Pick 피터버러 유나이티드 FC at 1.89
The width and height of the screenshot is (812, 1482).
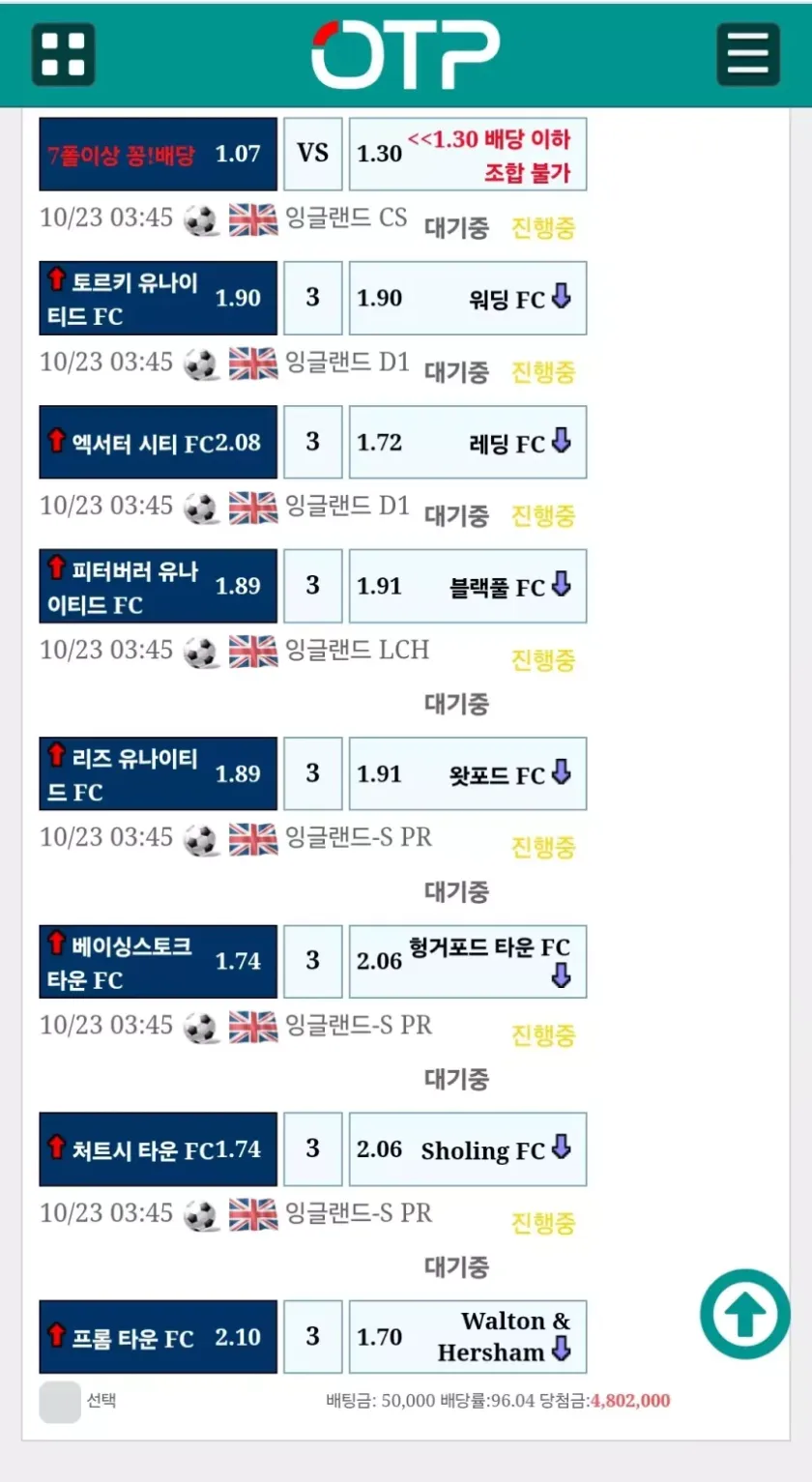tap(158, 586)
